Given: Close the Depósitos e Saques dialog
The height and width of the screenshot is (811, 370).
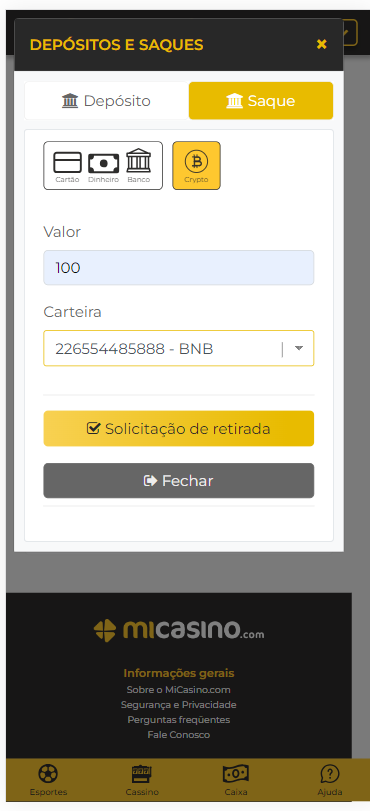Looking at the screenshot, I should pos(321,44).
